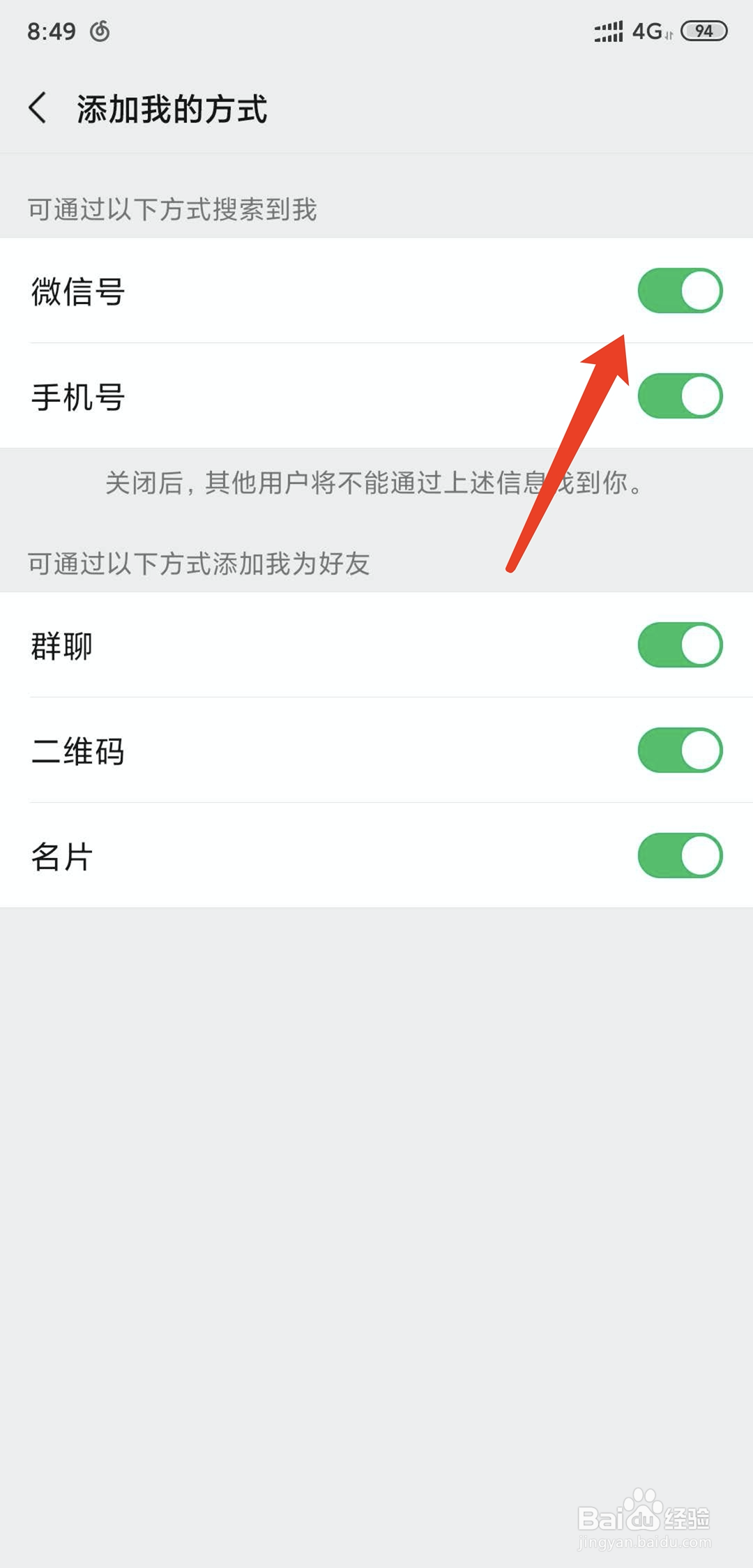Toggle off the 二维码 switch

coord(679,751)
